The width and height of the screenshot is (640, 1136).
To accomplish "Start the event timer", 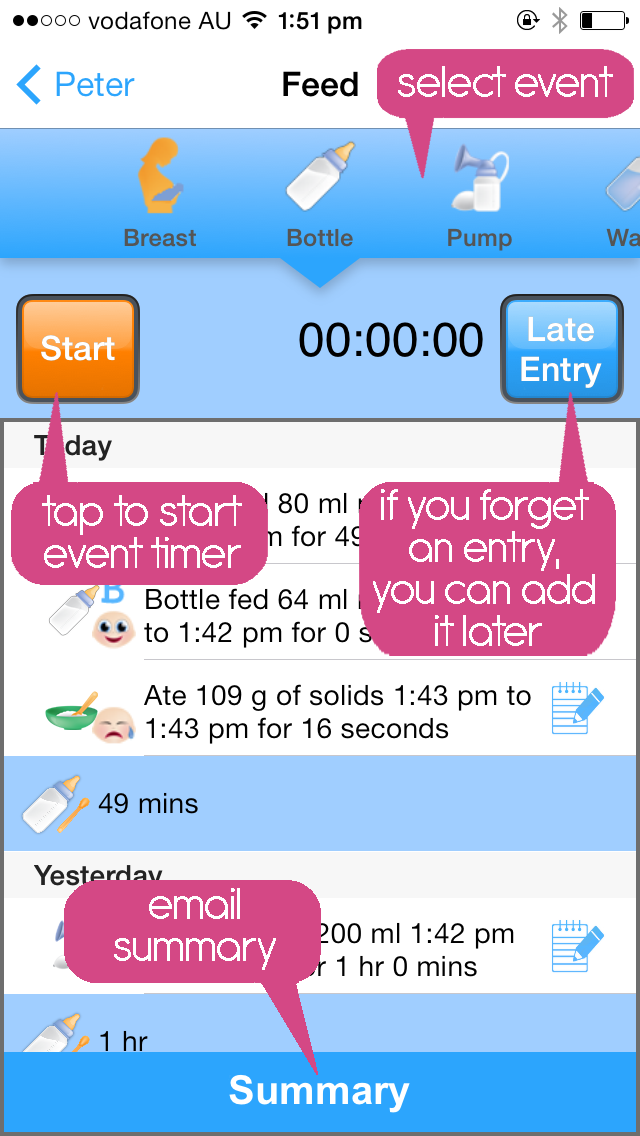I will (78, 348).
